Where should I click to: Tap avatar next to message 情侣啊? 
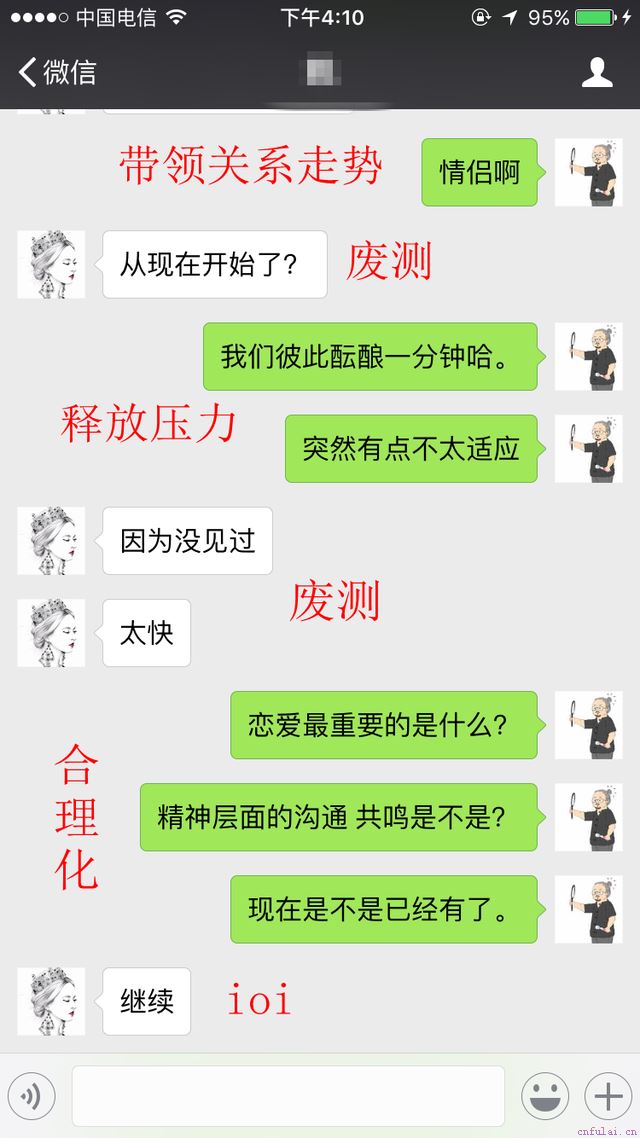pyautogui.click(x=588, y=172)
